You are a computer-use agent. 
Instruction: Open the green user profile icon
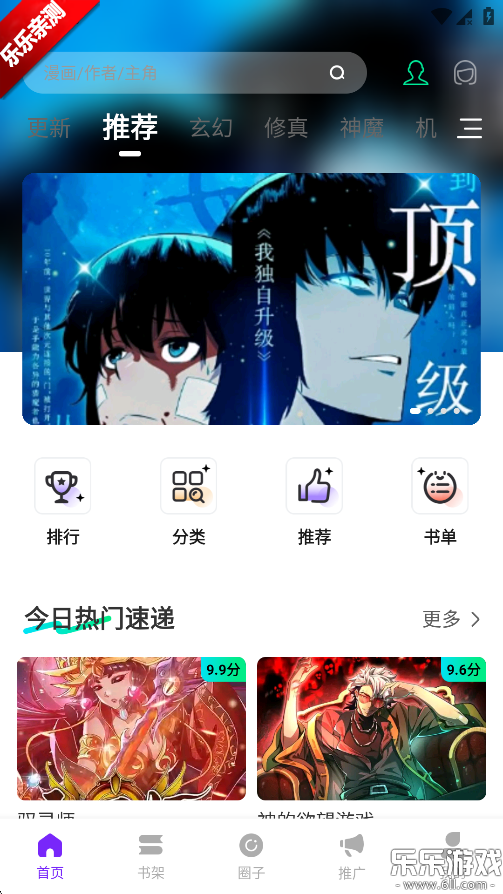[x=416, y=73]
